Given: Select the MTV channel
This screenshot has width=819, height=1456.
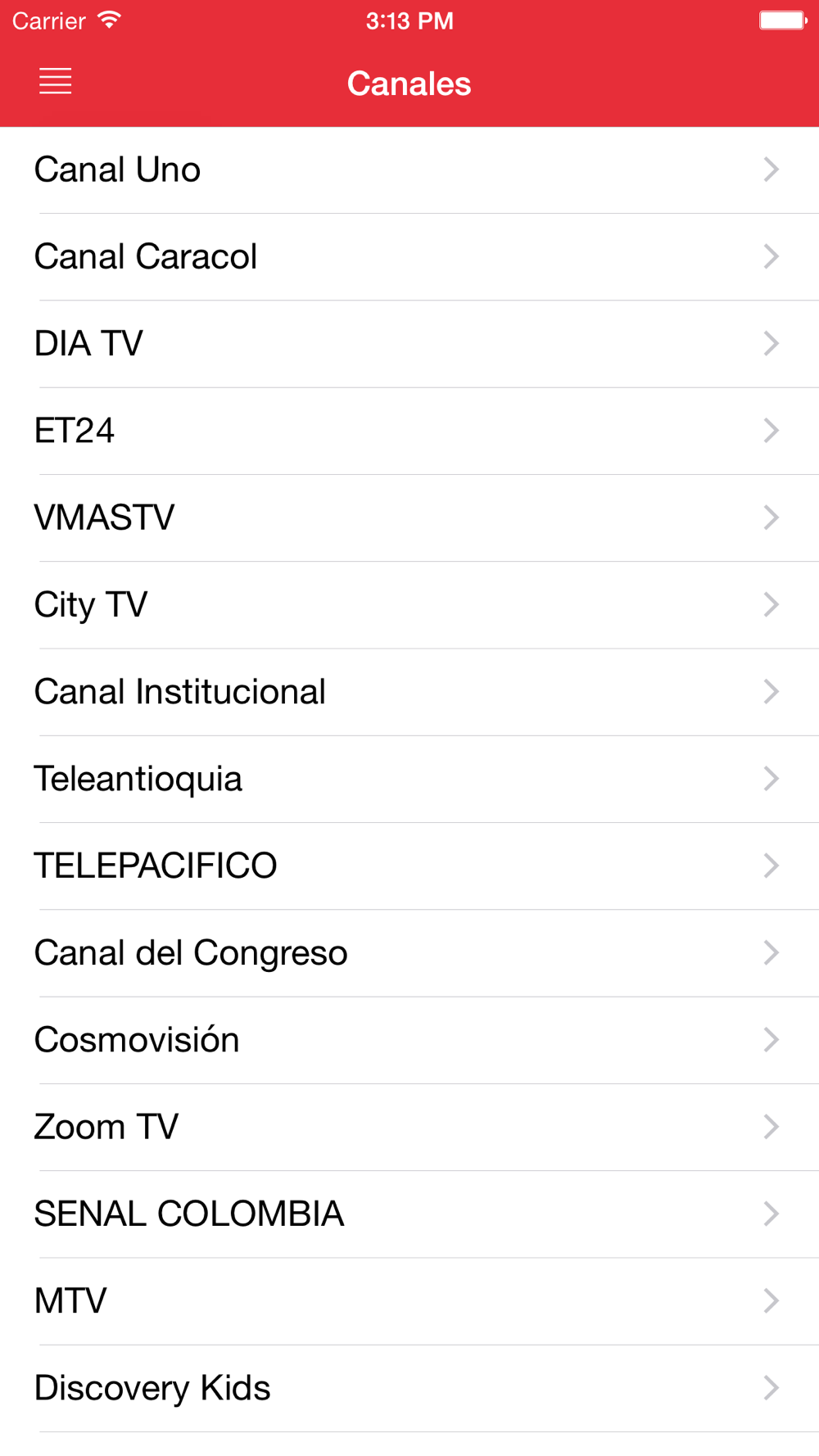Looking at the screenshot, I should tap(409, 1301).
